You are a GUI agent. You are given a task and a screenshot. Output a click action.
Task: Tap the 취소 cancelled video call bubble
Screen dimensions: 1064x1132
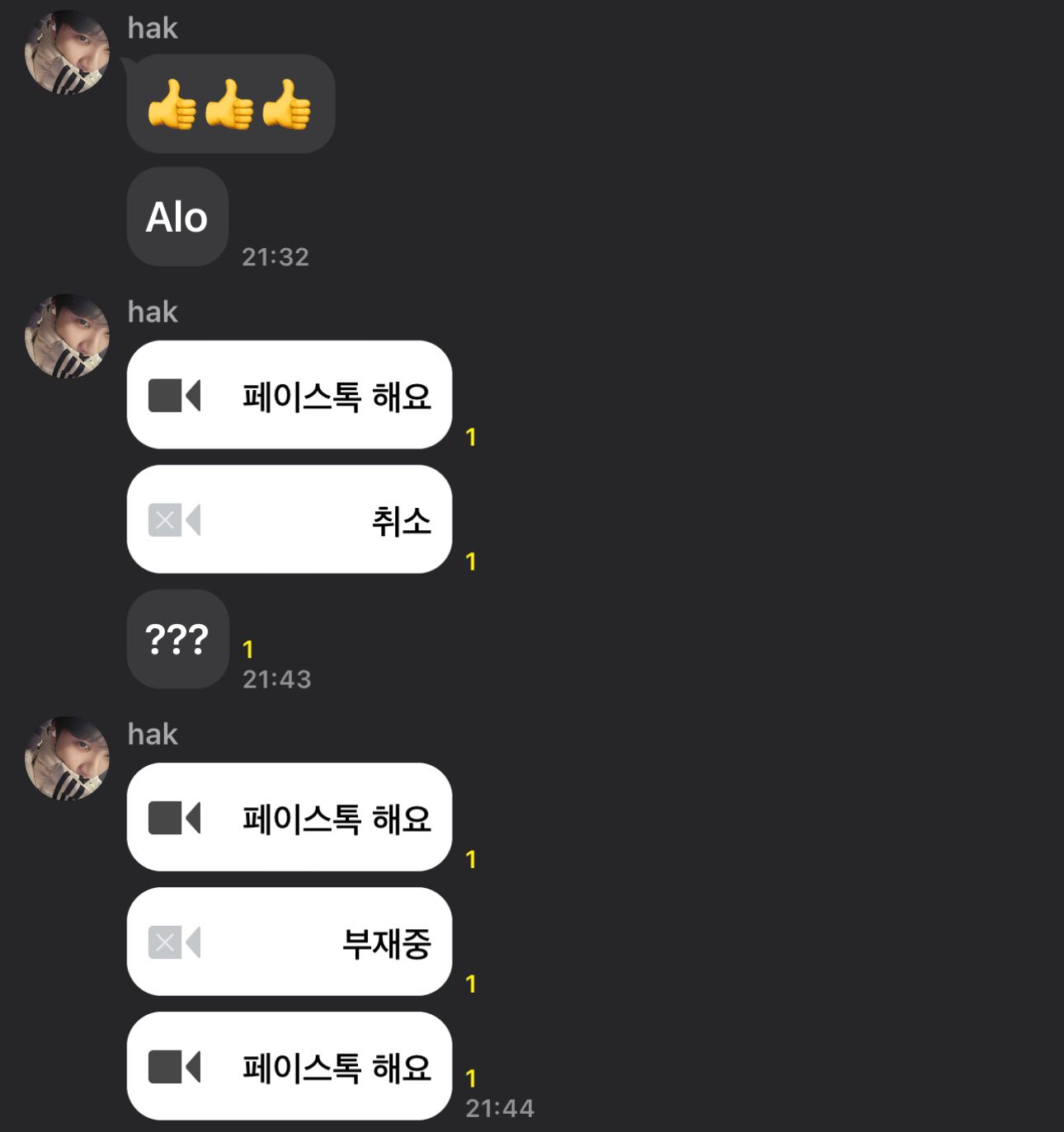tap(289, 519)
